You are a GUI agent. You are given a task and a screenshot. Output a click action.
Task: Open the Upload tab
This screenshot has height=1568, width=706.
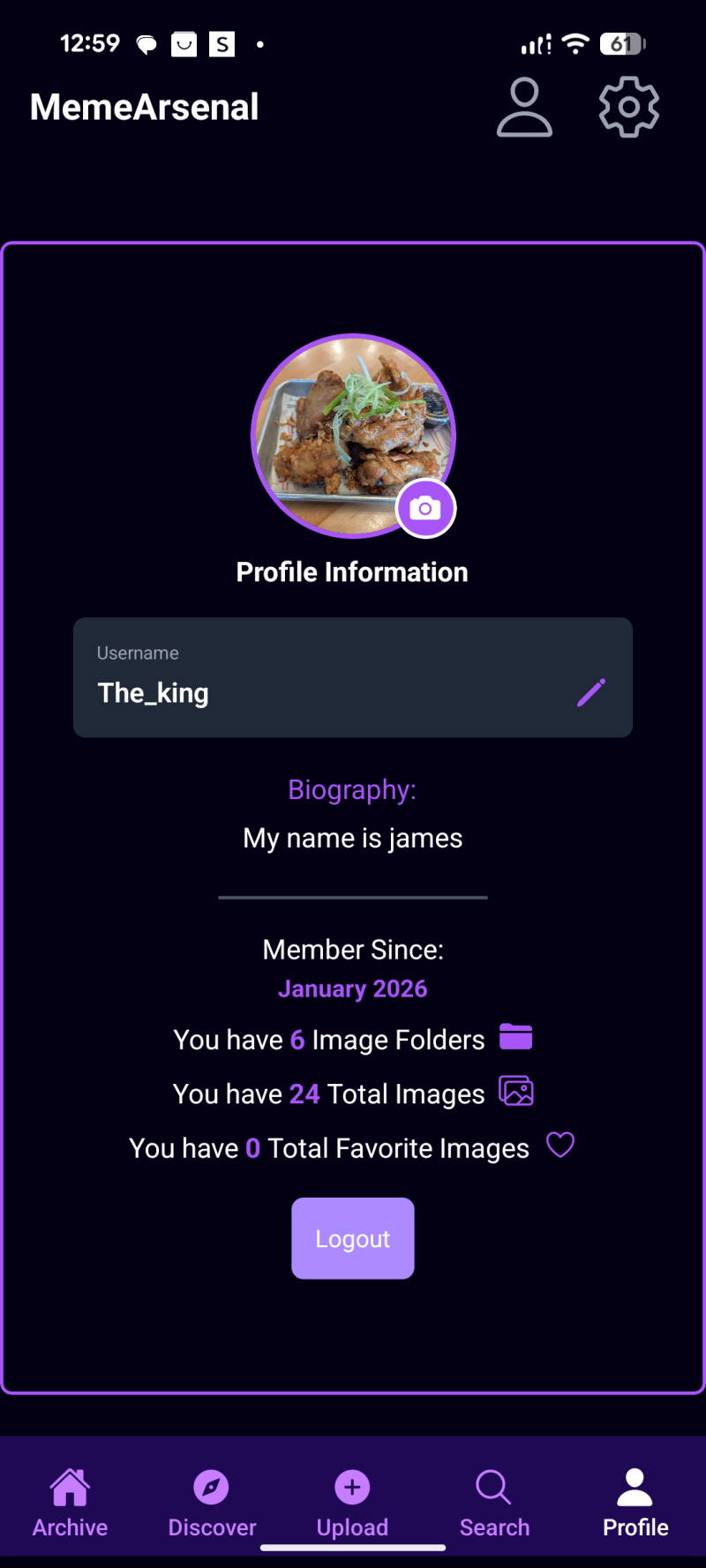coord(352,1503)
